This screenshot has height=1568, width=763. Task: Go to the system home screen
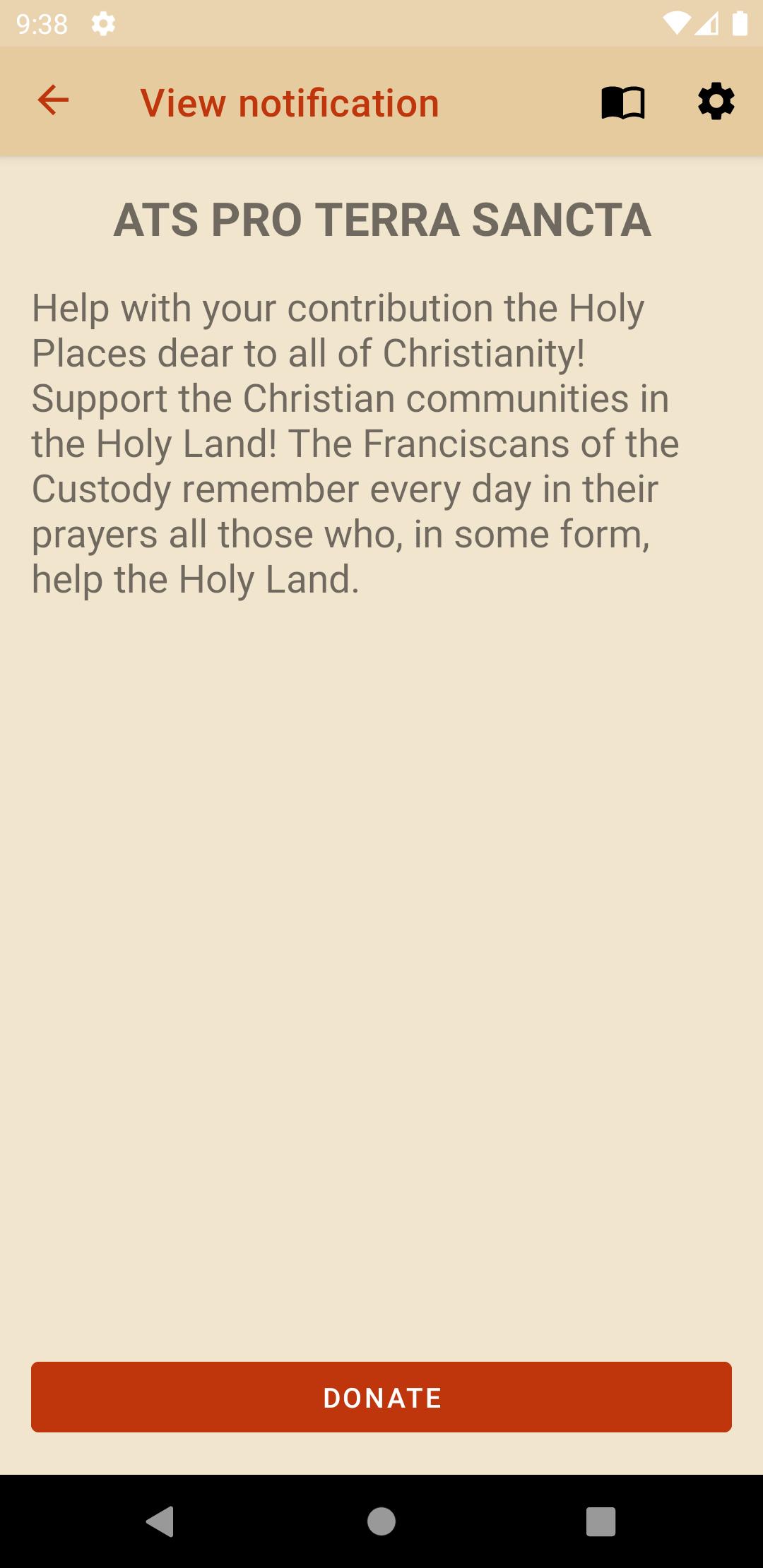(x=381, y=1521)
